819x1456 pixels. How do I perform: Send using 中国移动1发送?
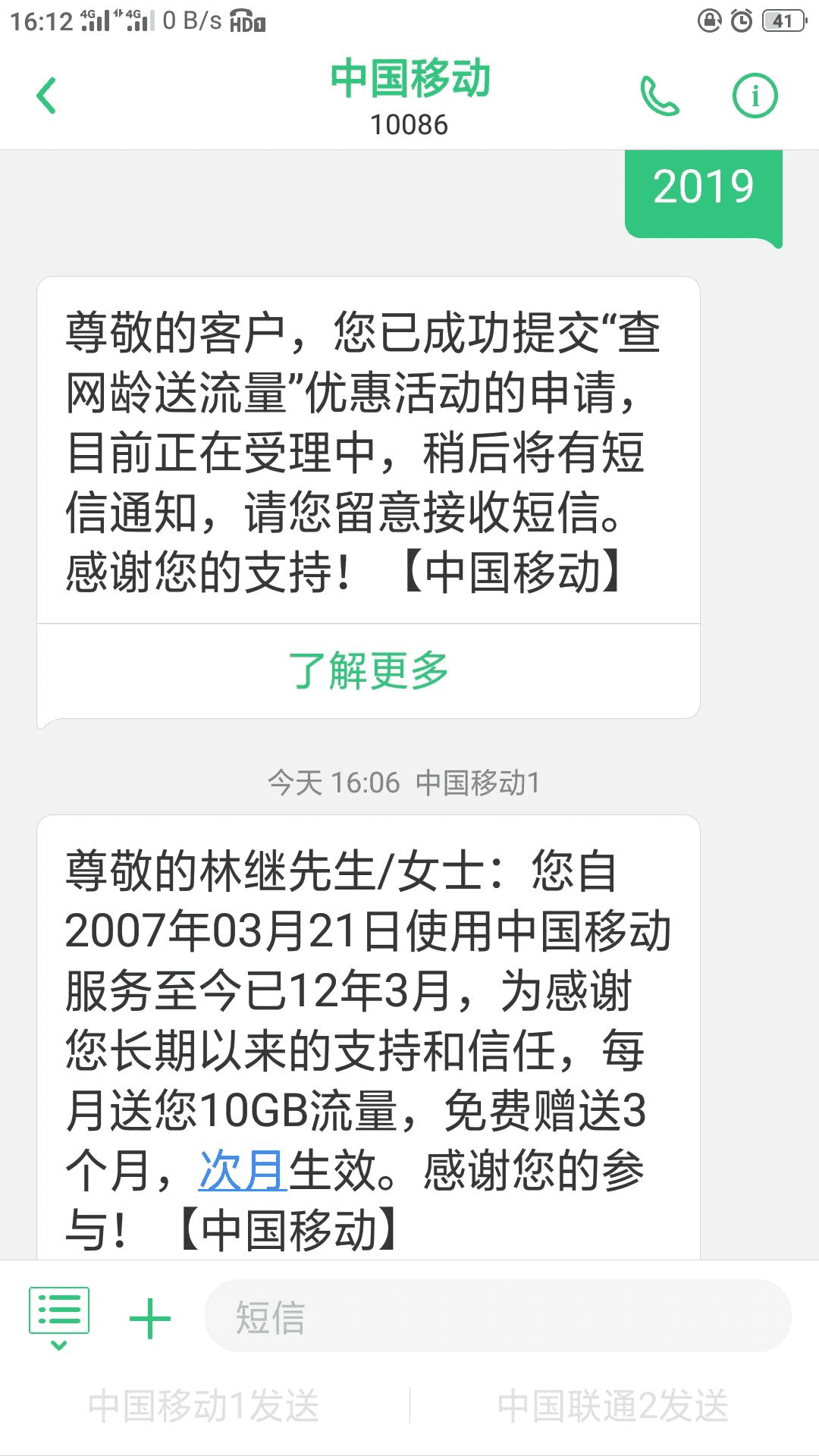click(x=203, y=1405)
